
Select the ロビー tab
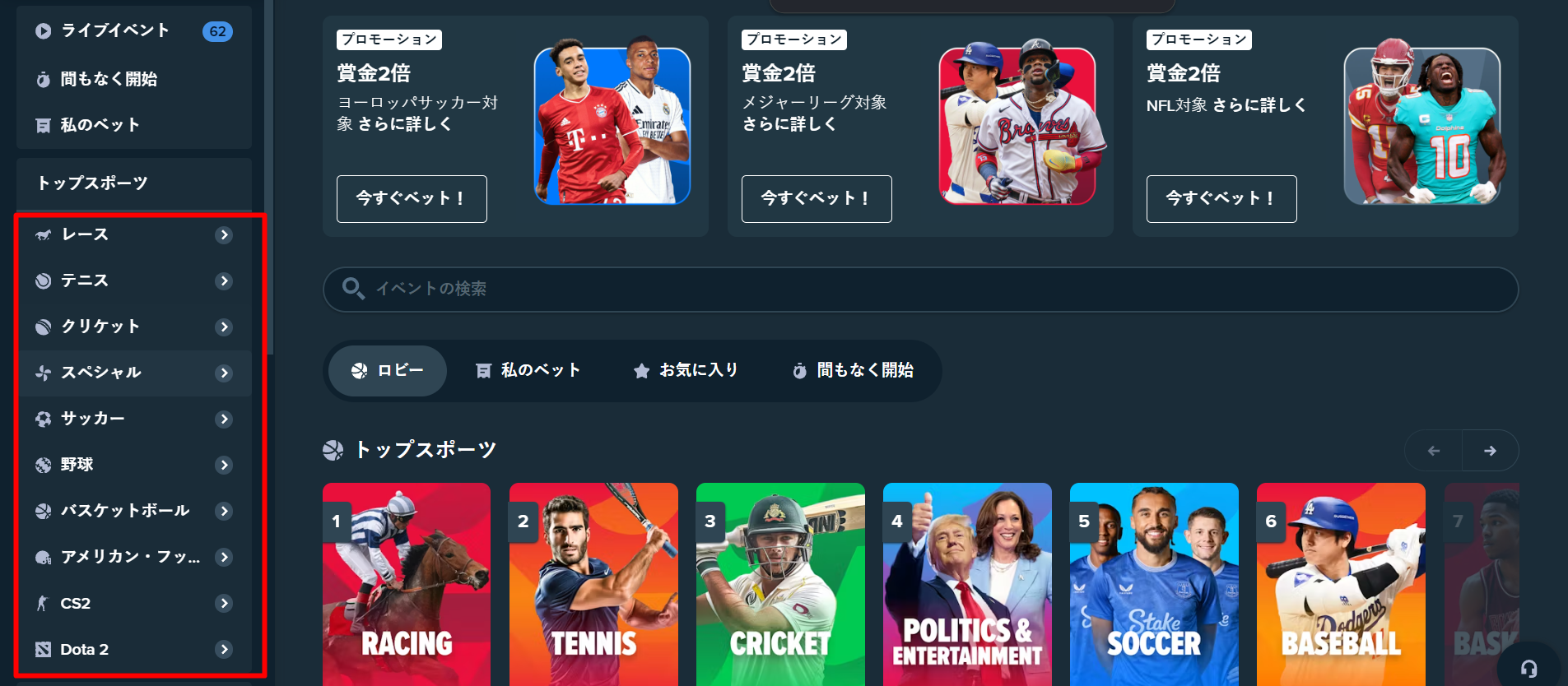[388, 371]
